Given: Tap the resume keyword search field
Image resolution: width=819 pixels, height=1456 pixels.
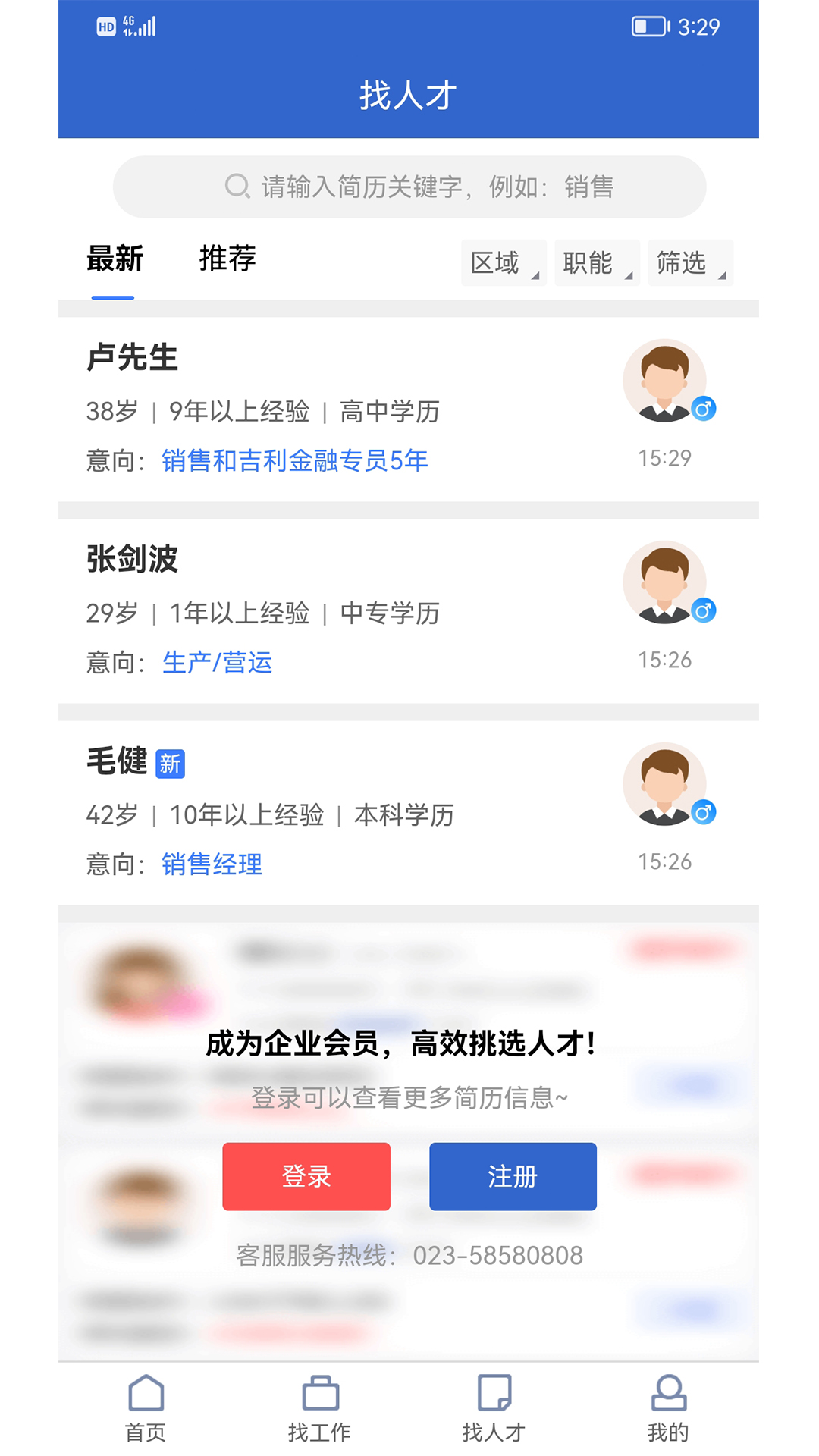Looking at the screenshot, I should tap(409, 187).
